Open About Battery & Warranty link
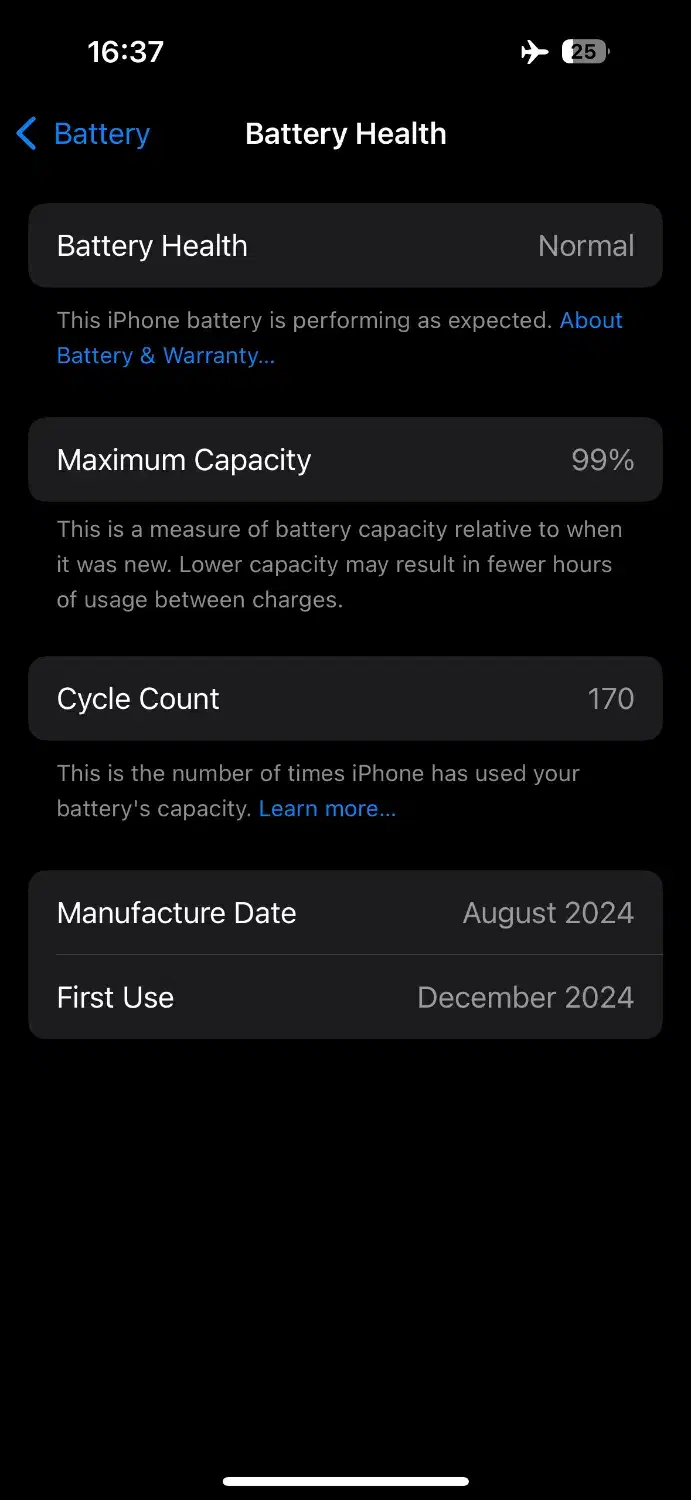Viewport: 691px width, 1500px height. pyautogui.click(x=165, y=356)
